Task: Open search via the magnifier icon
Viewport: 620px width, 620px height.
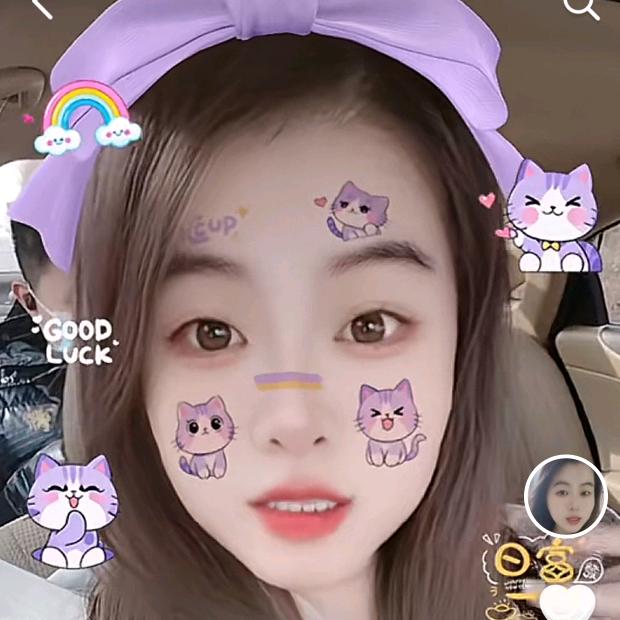Action: (581, 8)
